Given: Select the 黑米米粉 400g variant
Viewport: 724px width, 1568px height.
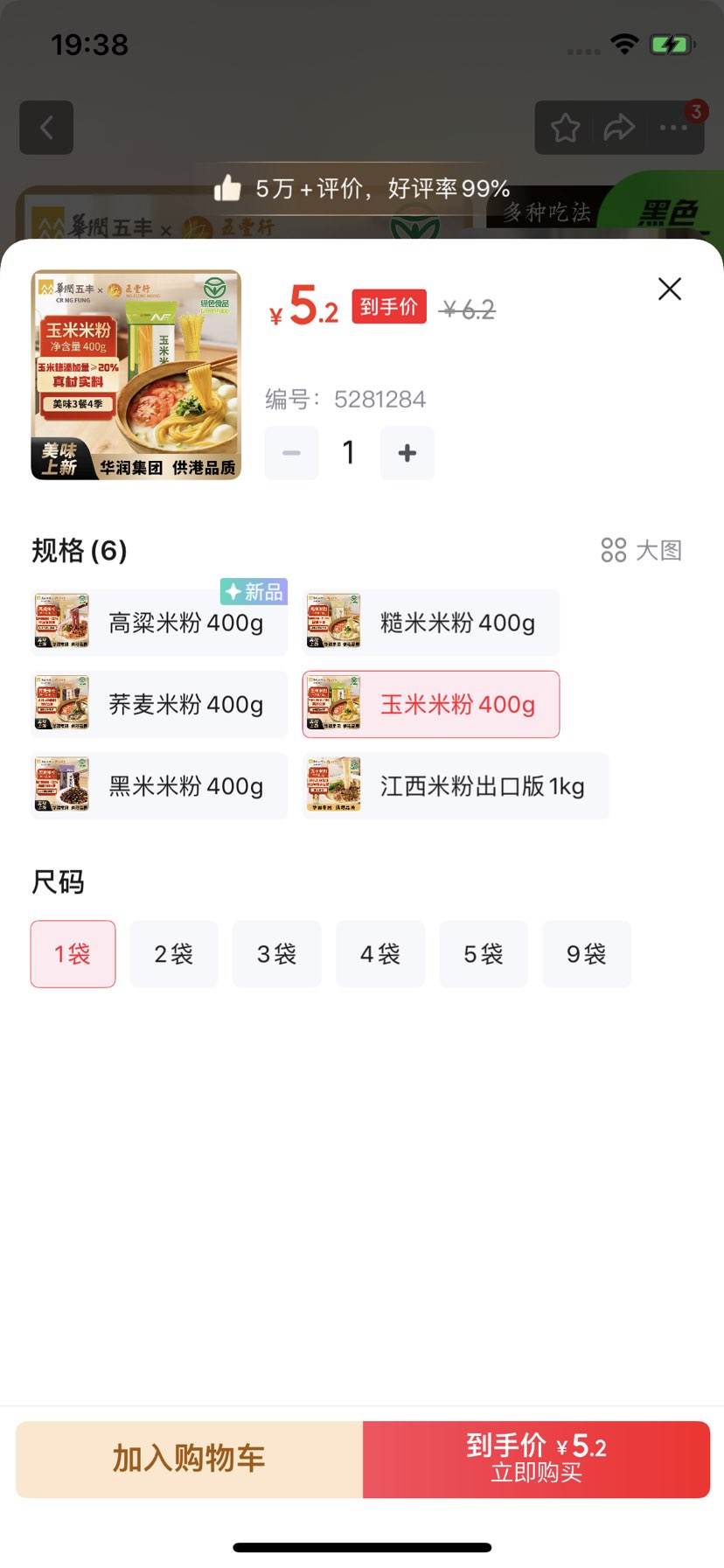Looking at the screenshot, I should [158, 785].
